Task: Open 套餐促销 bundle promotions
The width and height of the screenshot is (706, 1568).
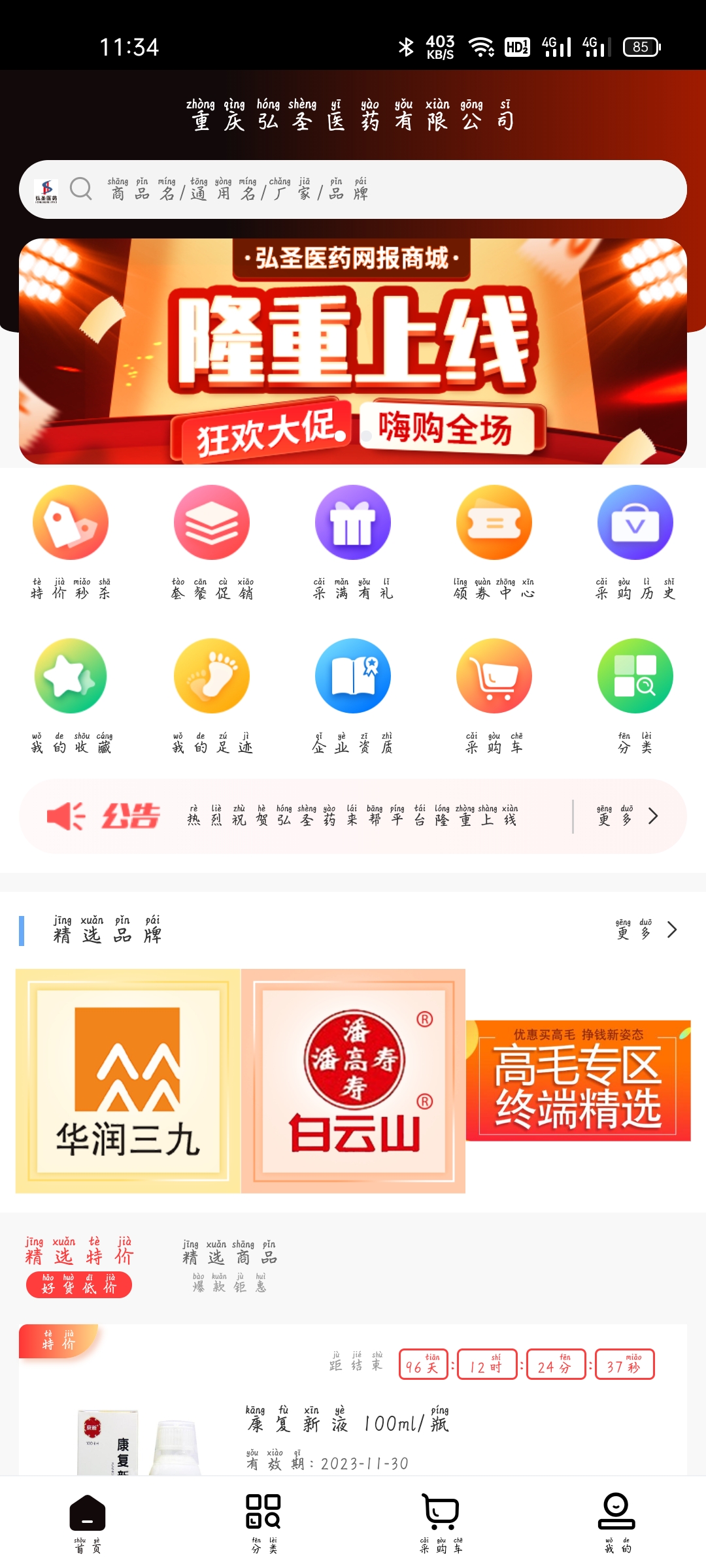Action: point(212,541)
